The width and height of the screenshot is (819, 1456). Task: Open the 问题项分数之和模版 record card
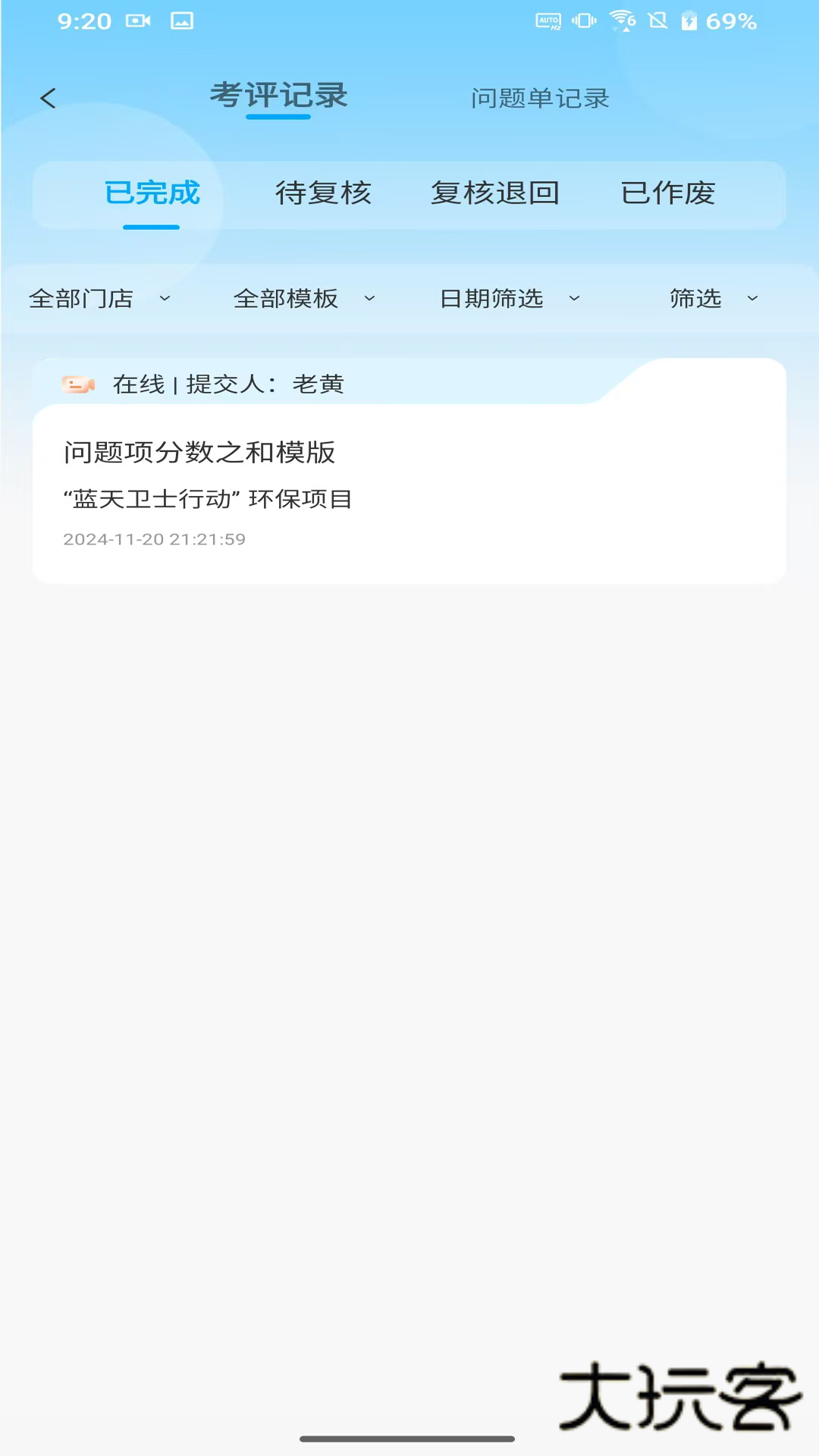[409, 470]
